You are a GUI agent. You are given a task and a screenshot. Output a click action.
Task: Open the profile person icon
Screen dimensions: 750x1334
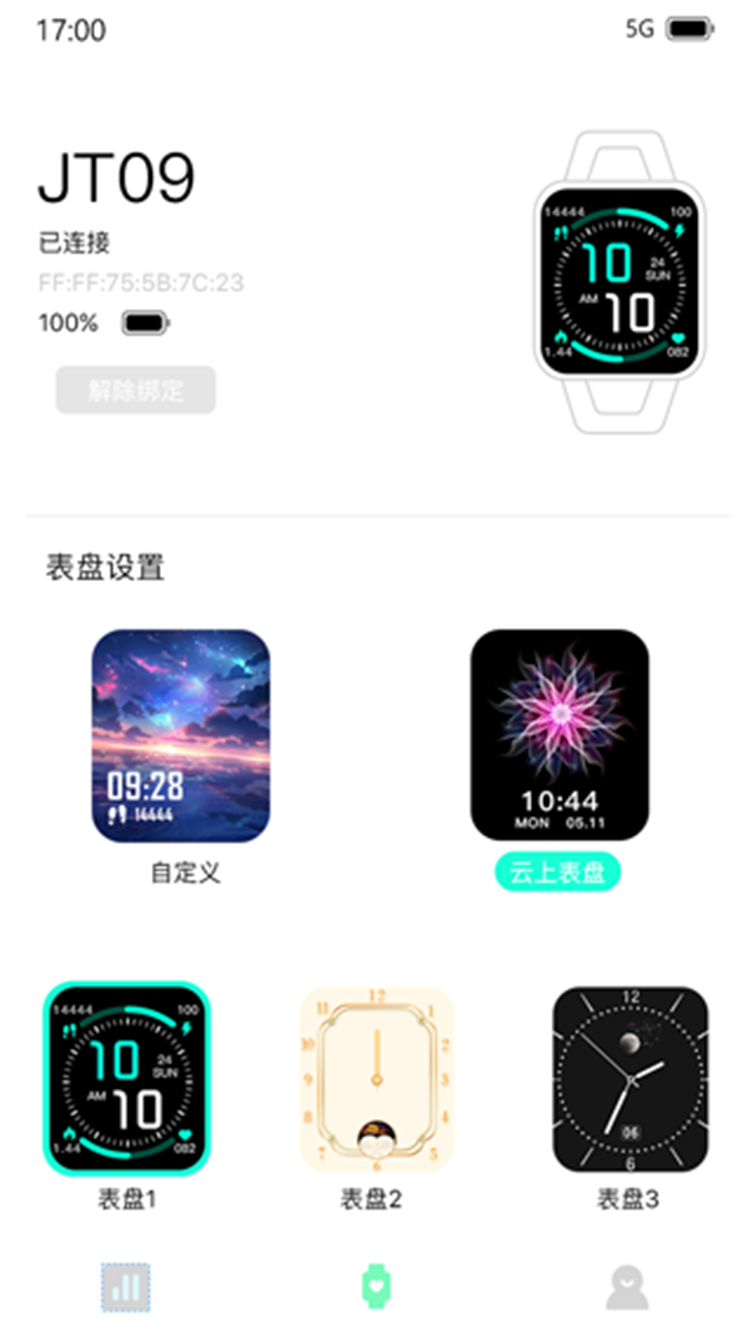click(625, 1288)
